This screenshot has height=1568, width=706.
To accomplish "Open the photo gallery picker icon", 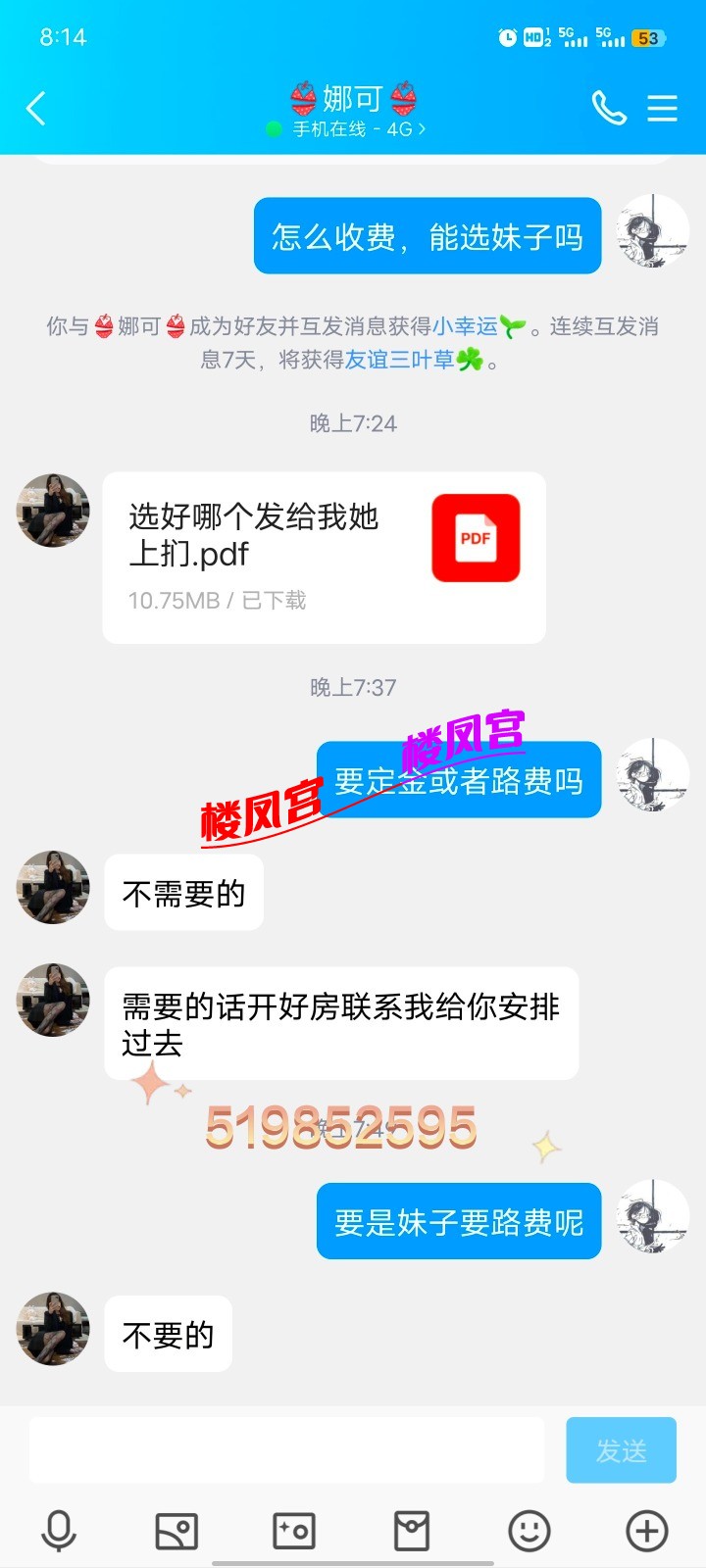I will [176, 1531].
